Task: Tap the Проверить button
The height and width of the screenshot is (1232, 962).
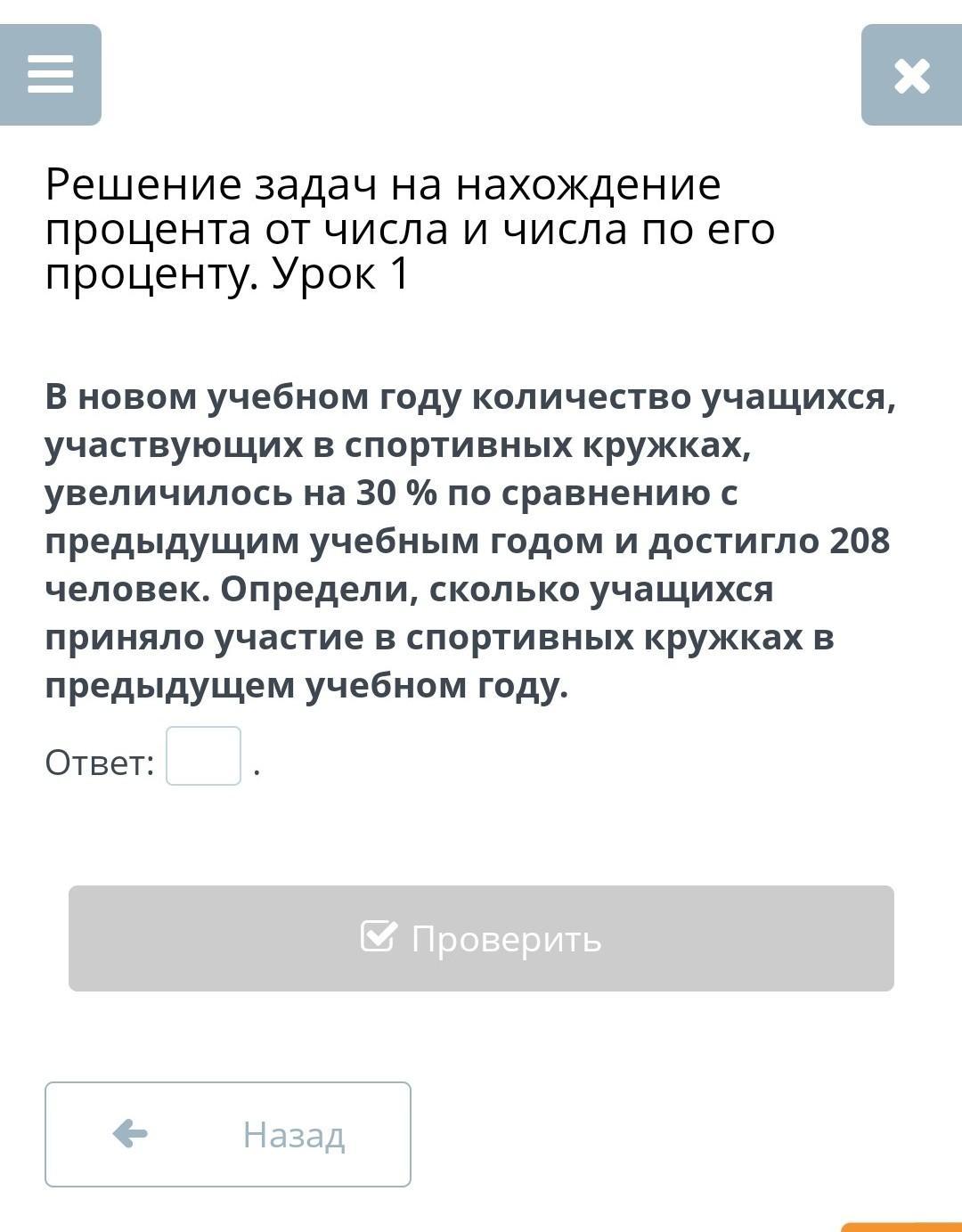Action: point(481,938)
